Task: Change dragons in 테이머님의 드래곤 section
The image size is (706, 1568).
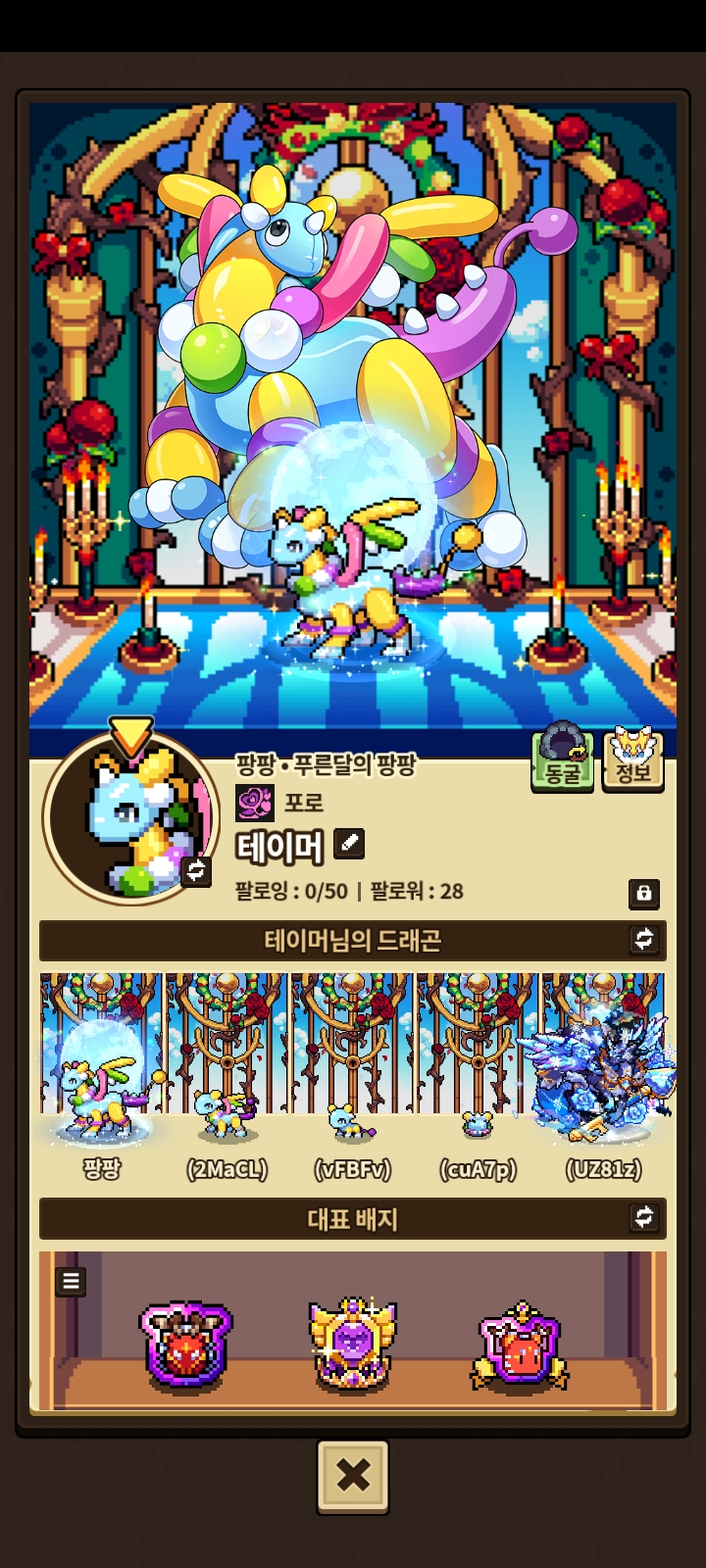Action: click(x=643, y=940)
